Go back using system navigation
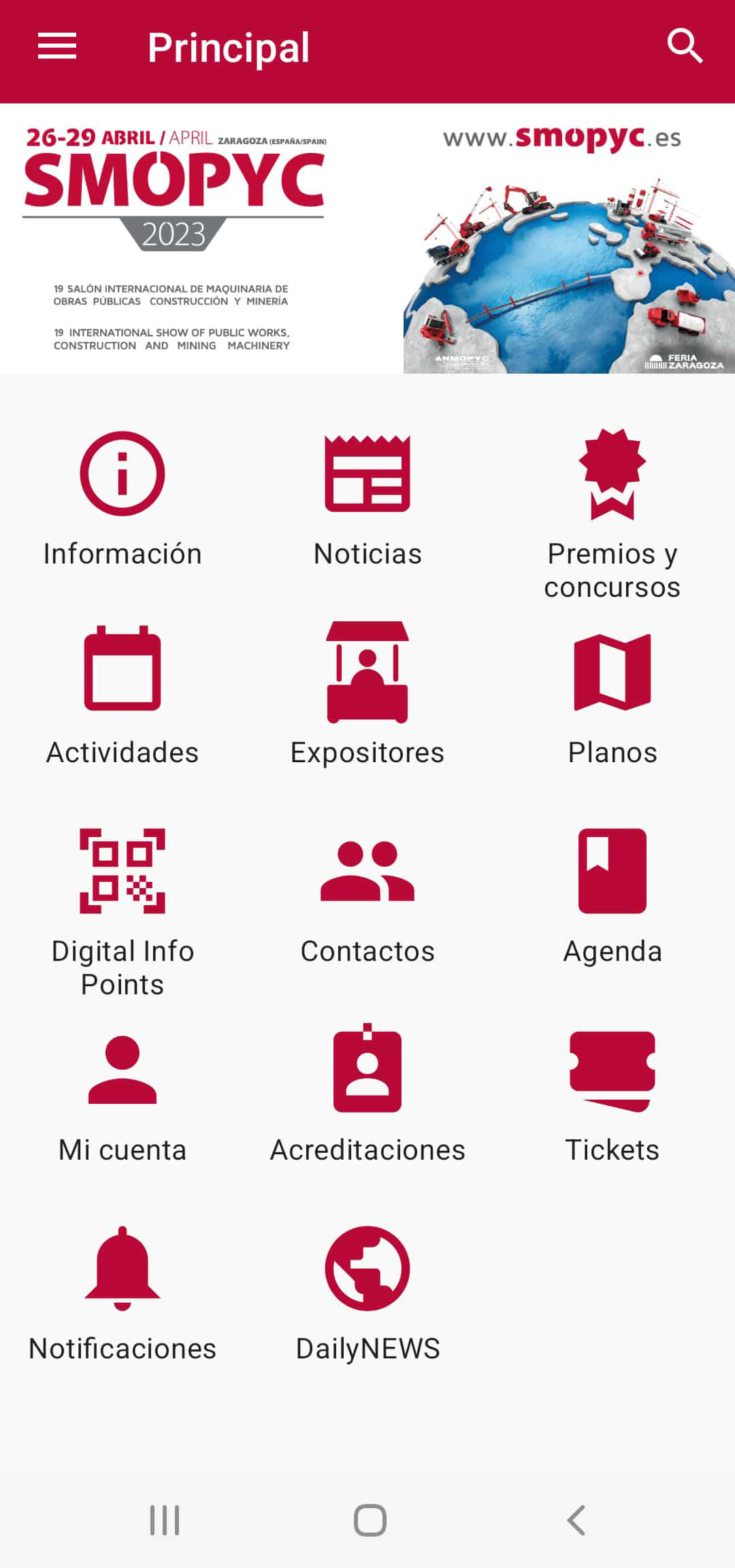This screenshot has width=735, height=1568. [x=576, y=1520]
